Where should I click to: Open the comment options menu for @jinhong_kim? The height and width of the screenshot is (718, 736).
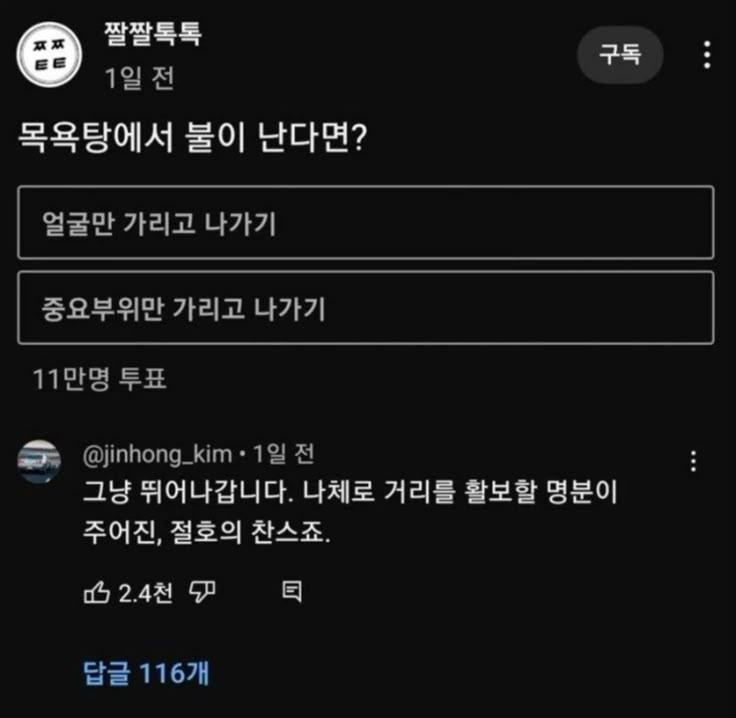pyautogui.click(x=693, y=461)
